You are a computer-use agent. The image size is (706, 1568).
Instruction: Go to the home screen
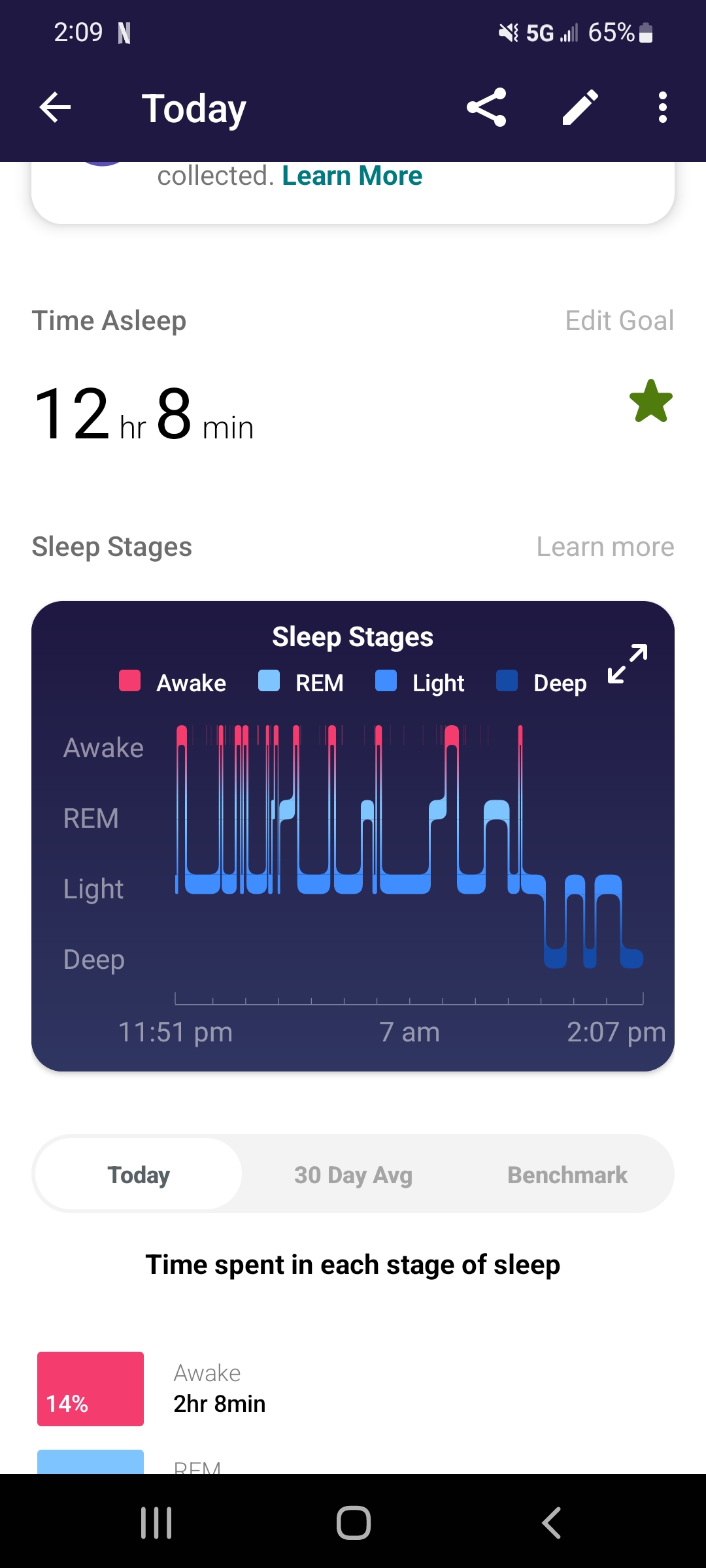354,1523
